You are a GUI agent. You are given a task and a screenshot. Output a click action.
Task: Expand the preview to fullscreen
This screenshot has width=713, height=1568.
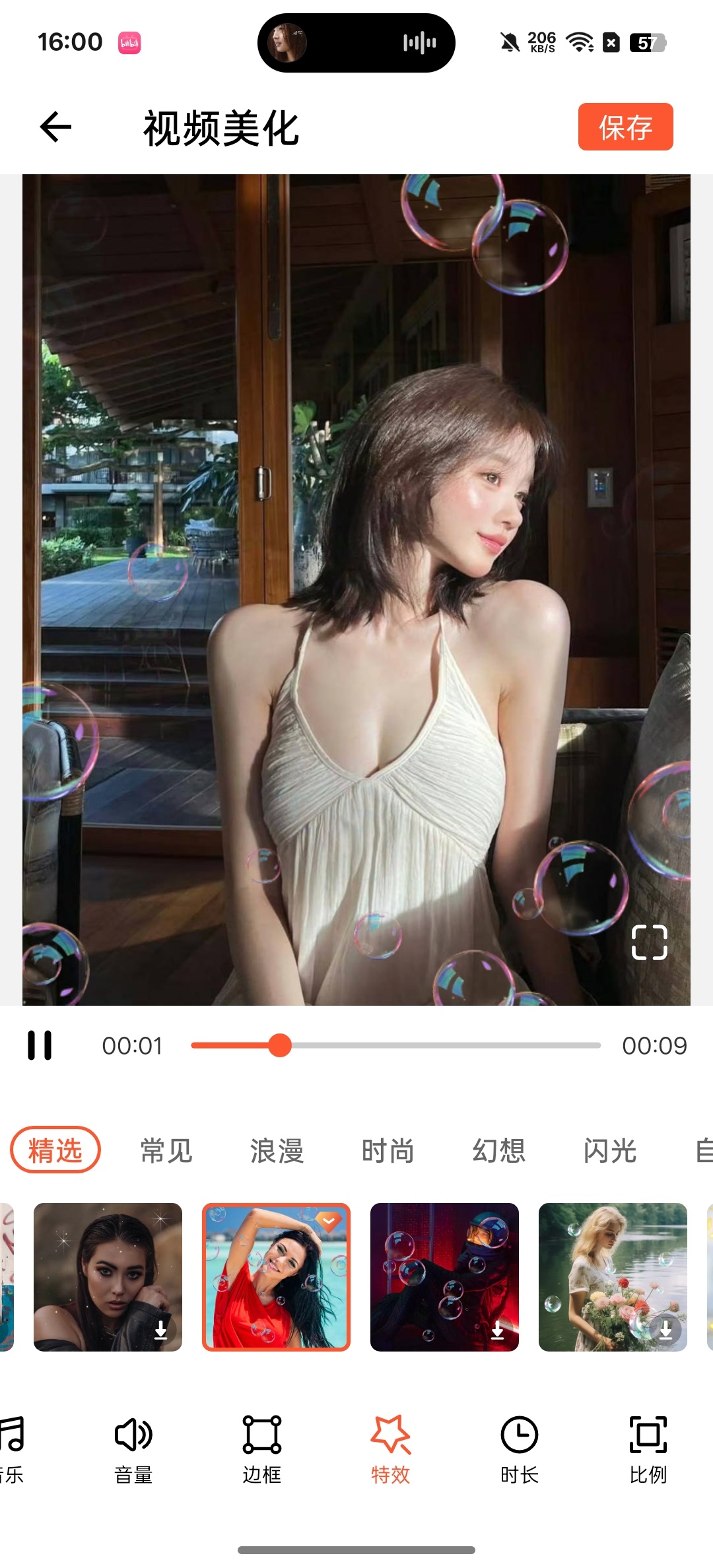click(649, 942)
